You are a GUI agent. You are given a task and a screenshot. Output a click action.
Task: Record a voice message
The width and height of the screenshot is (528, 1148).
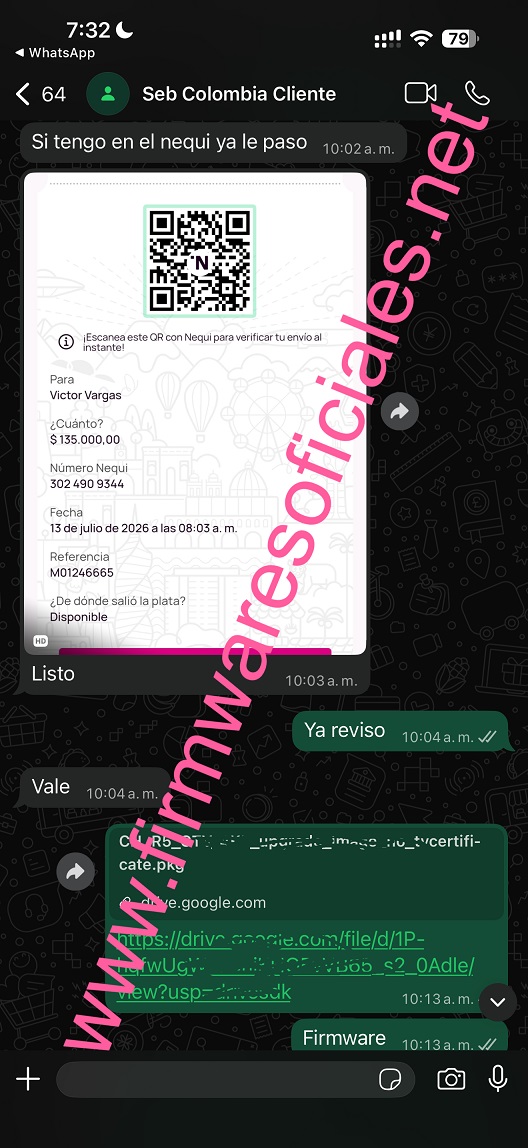(498, 1079)
